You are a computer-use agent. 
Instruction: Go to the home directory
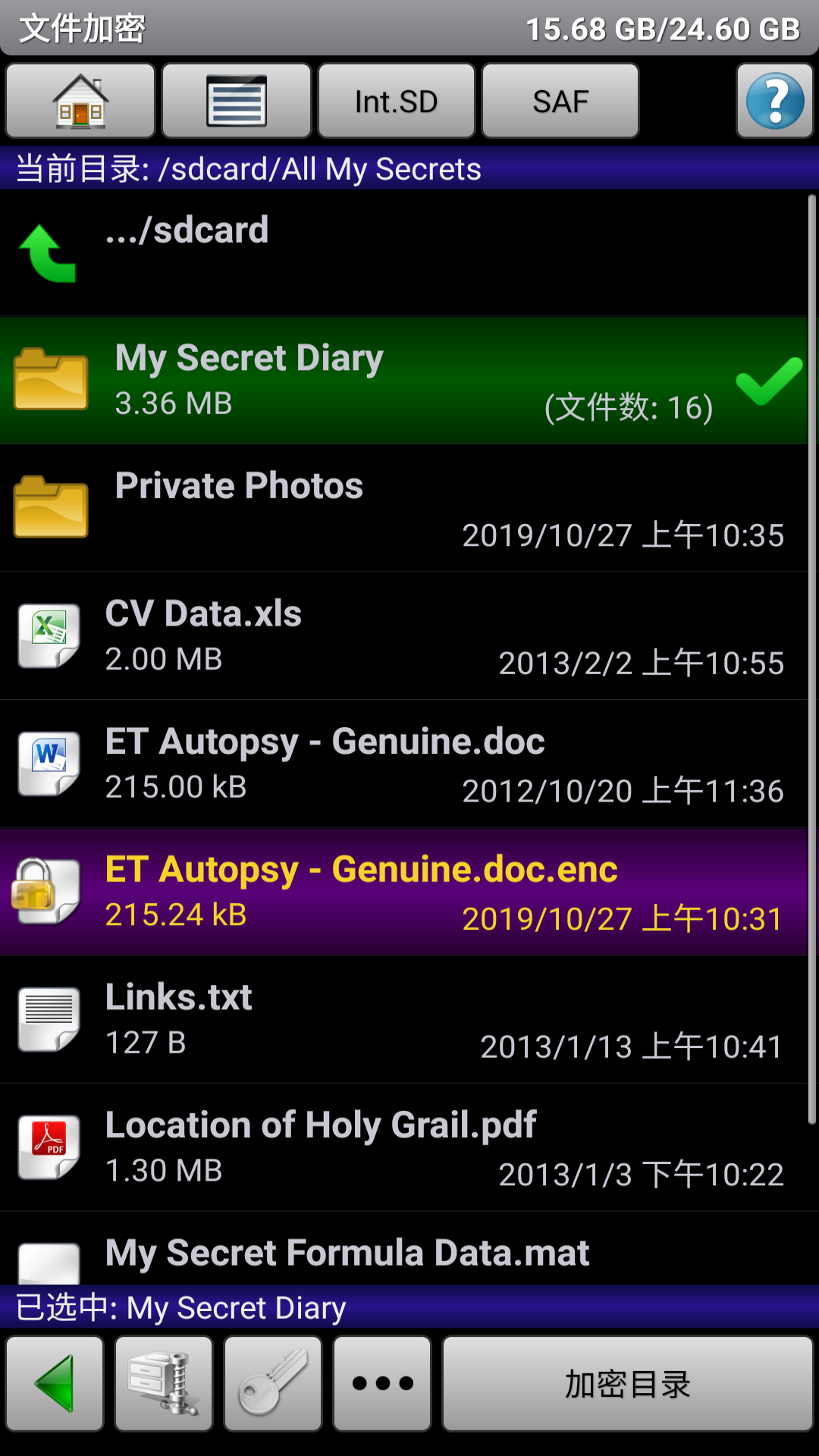coord(80,101)
